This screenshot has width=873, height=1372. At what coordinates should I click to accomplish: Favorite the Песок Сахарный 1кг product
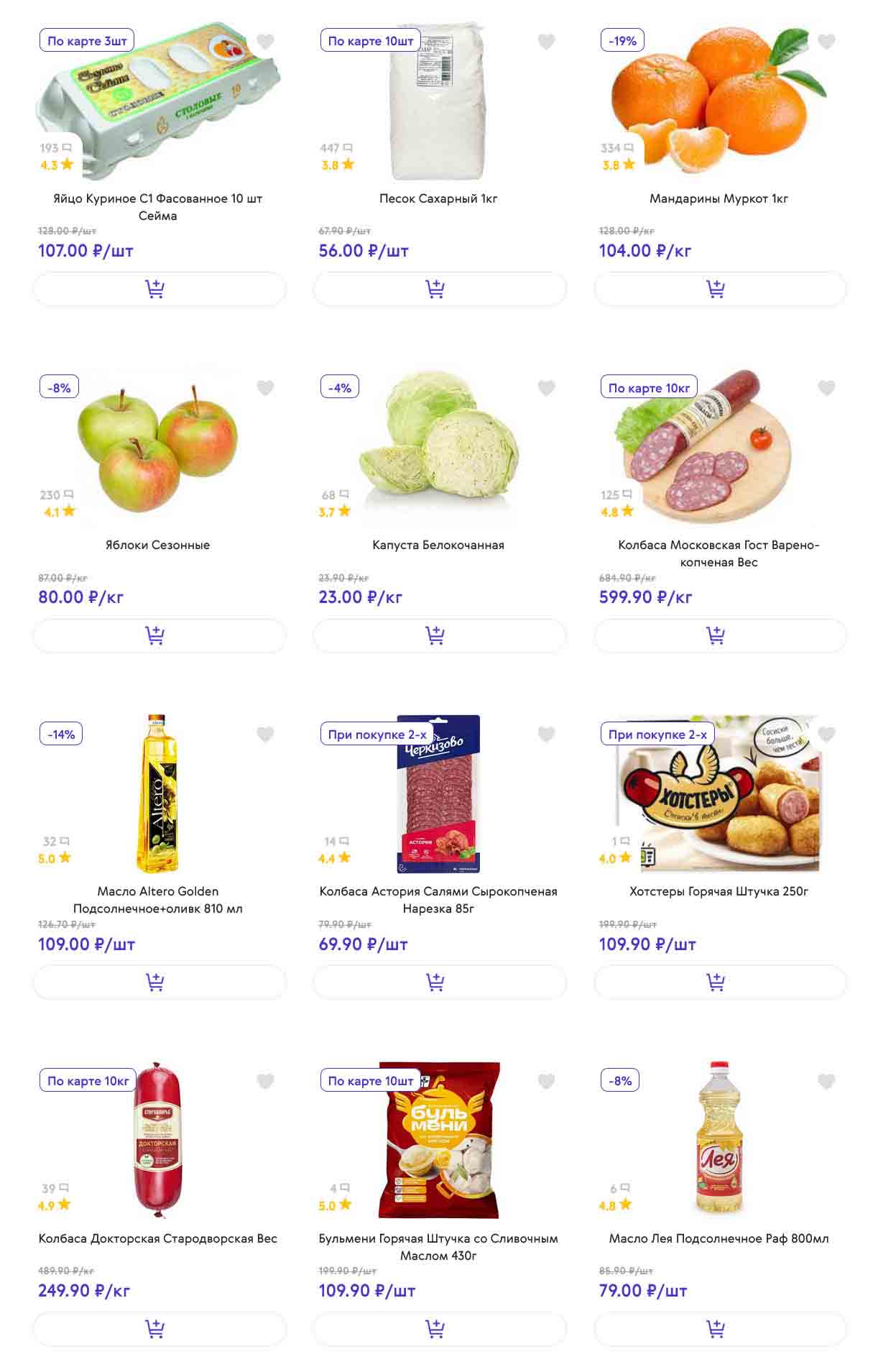(546, 42)
